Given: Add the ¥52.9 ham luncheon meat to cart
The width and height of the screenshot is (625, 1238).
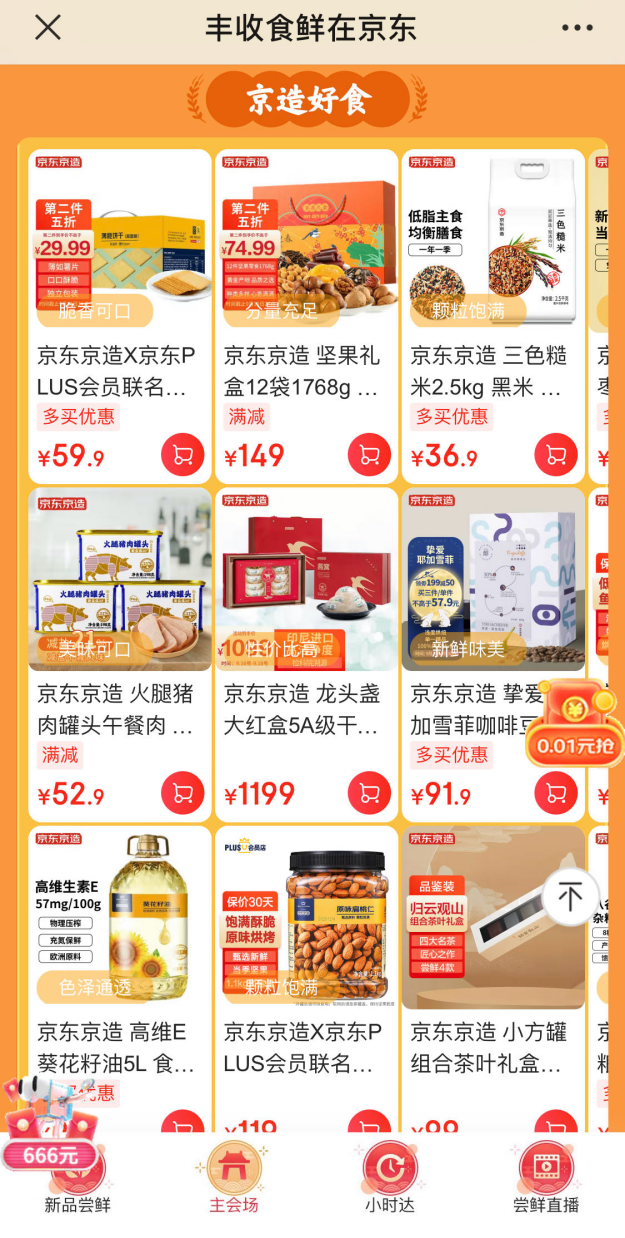Looking at the screenshot, I should (x=182, y=794).
